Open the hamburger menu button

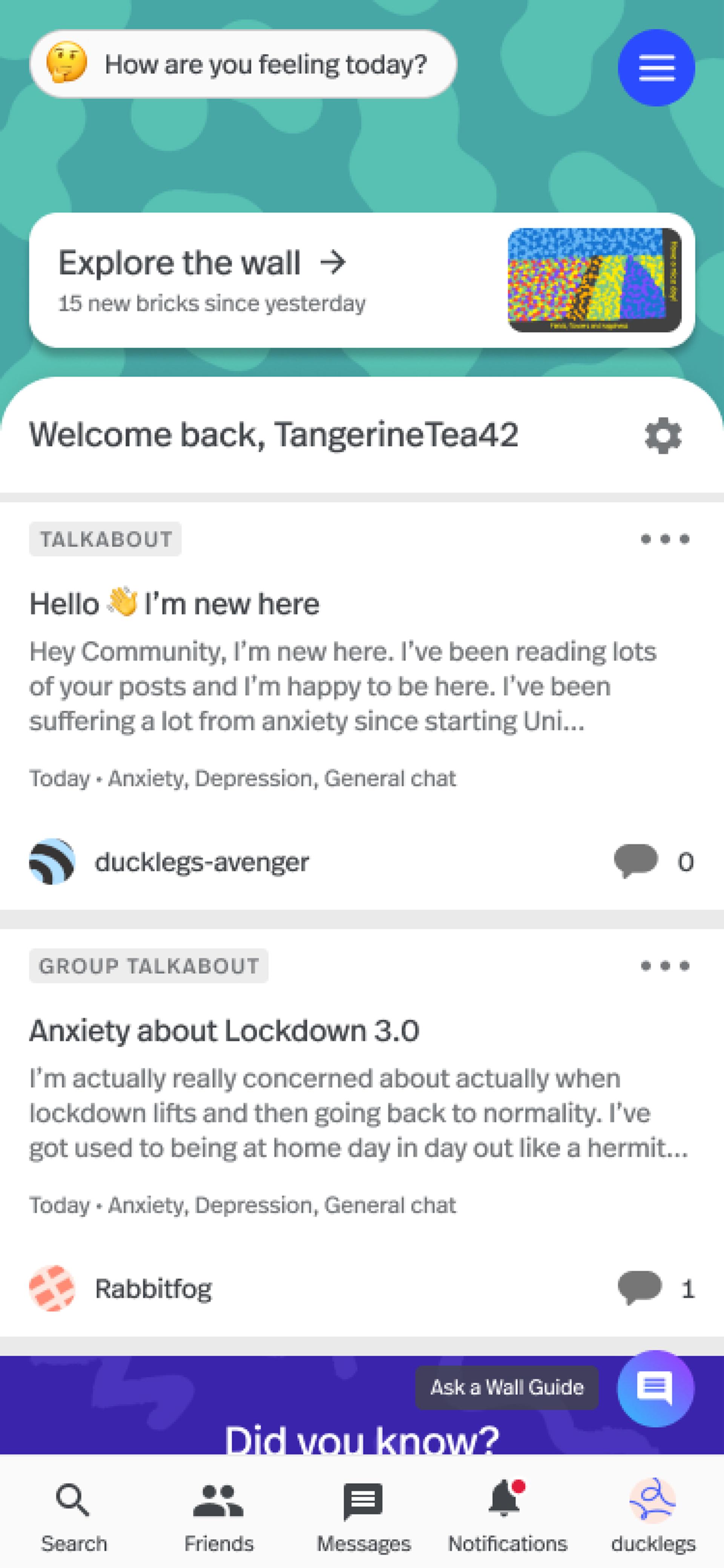pyautogui.click(x=656, y=68)
